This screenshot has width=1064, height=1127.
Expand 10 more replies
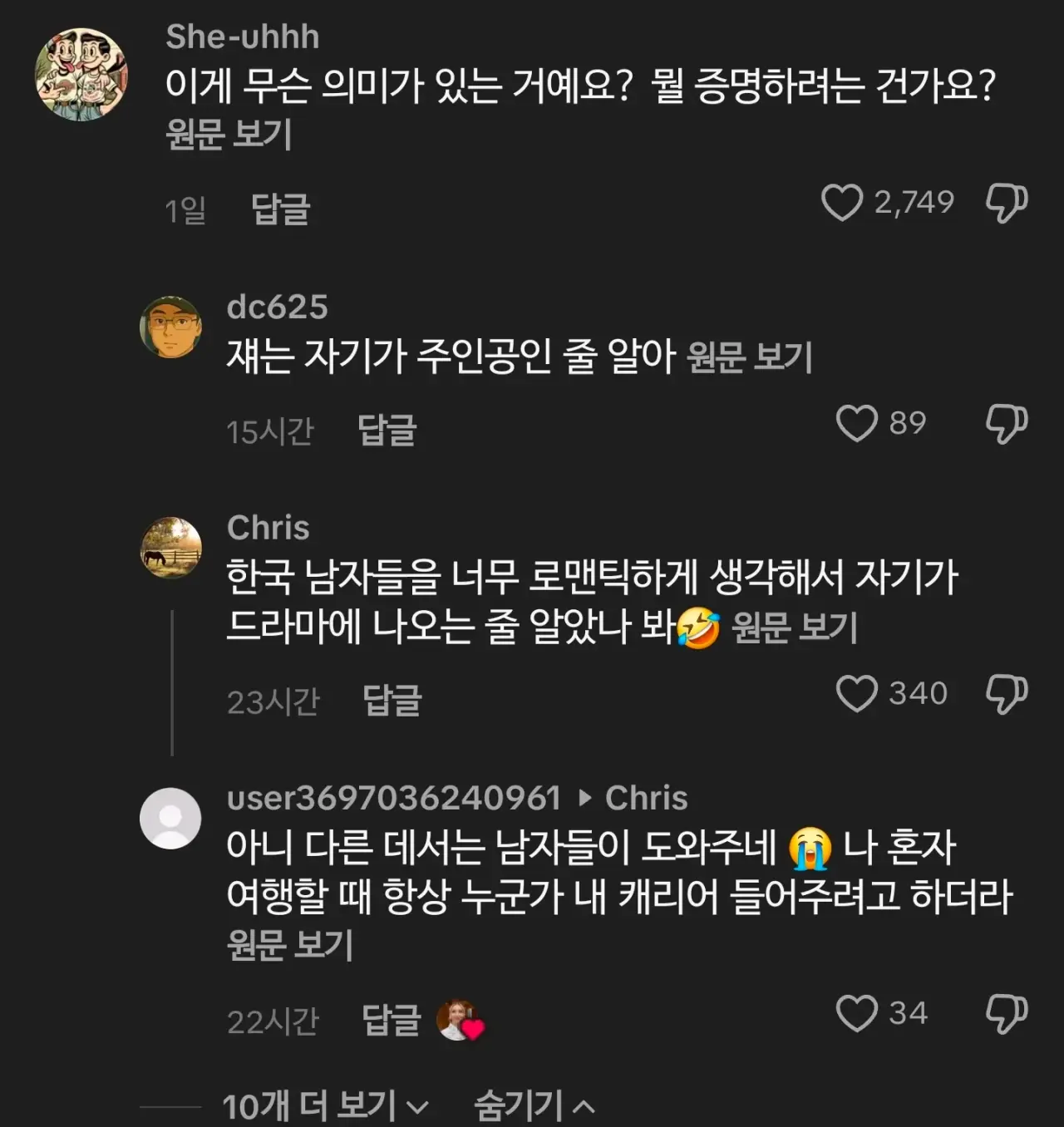click(325, 1106)
